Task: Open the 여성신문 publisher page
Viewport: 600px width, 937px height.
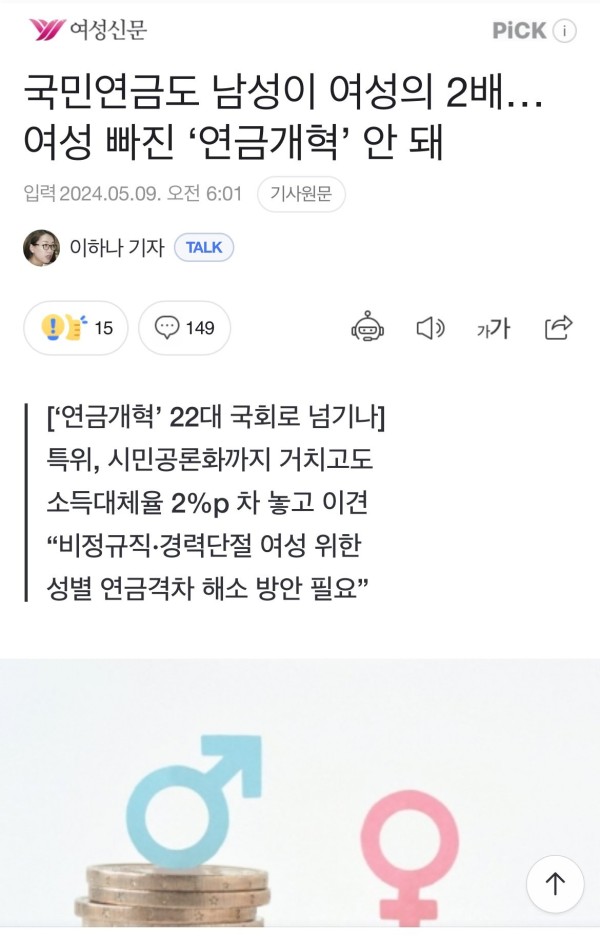Action: [x=88, y=30]
